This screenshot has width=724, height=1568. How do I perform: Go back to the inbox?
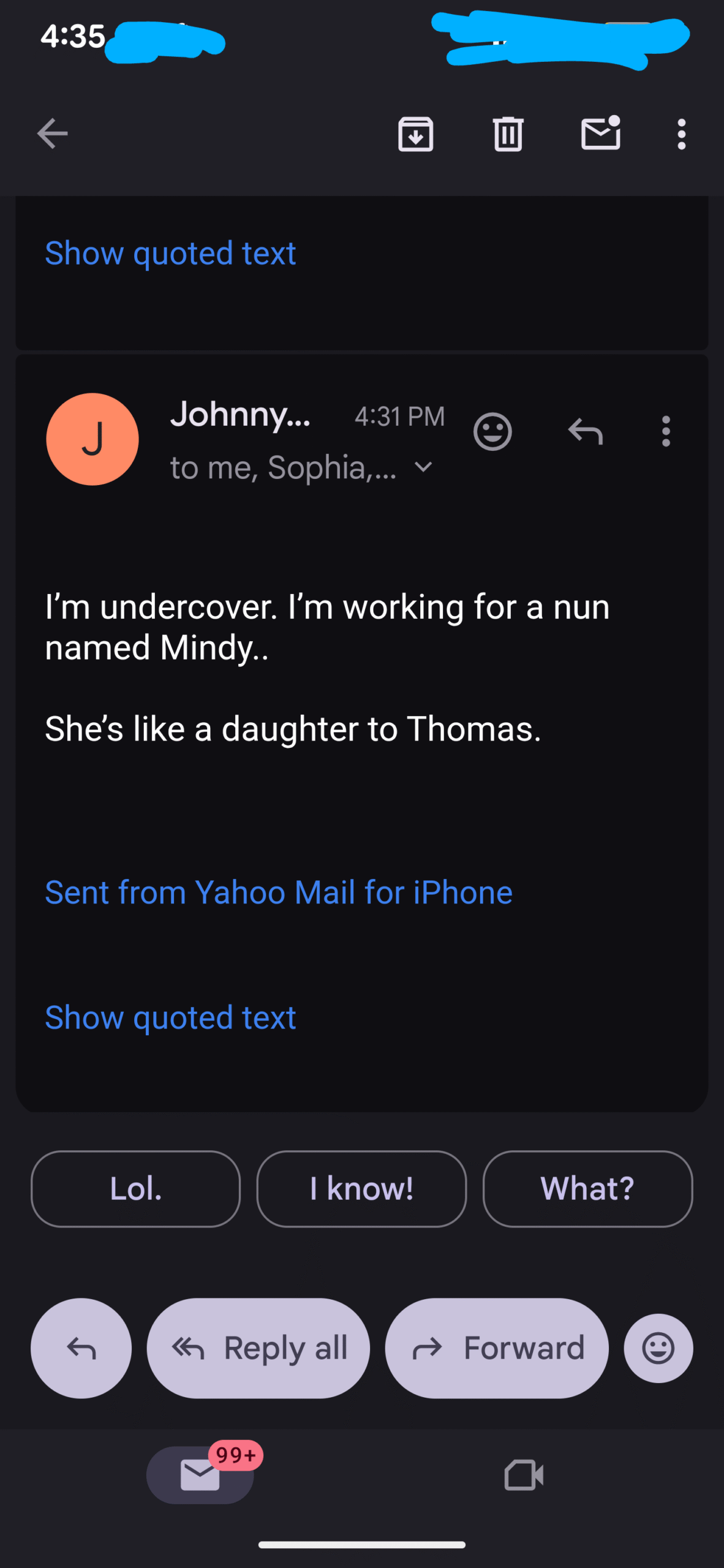[52, 134]
